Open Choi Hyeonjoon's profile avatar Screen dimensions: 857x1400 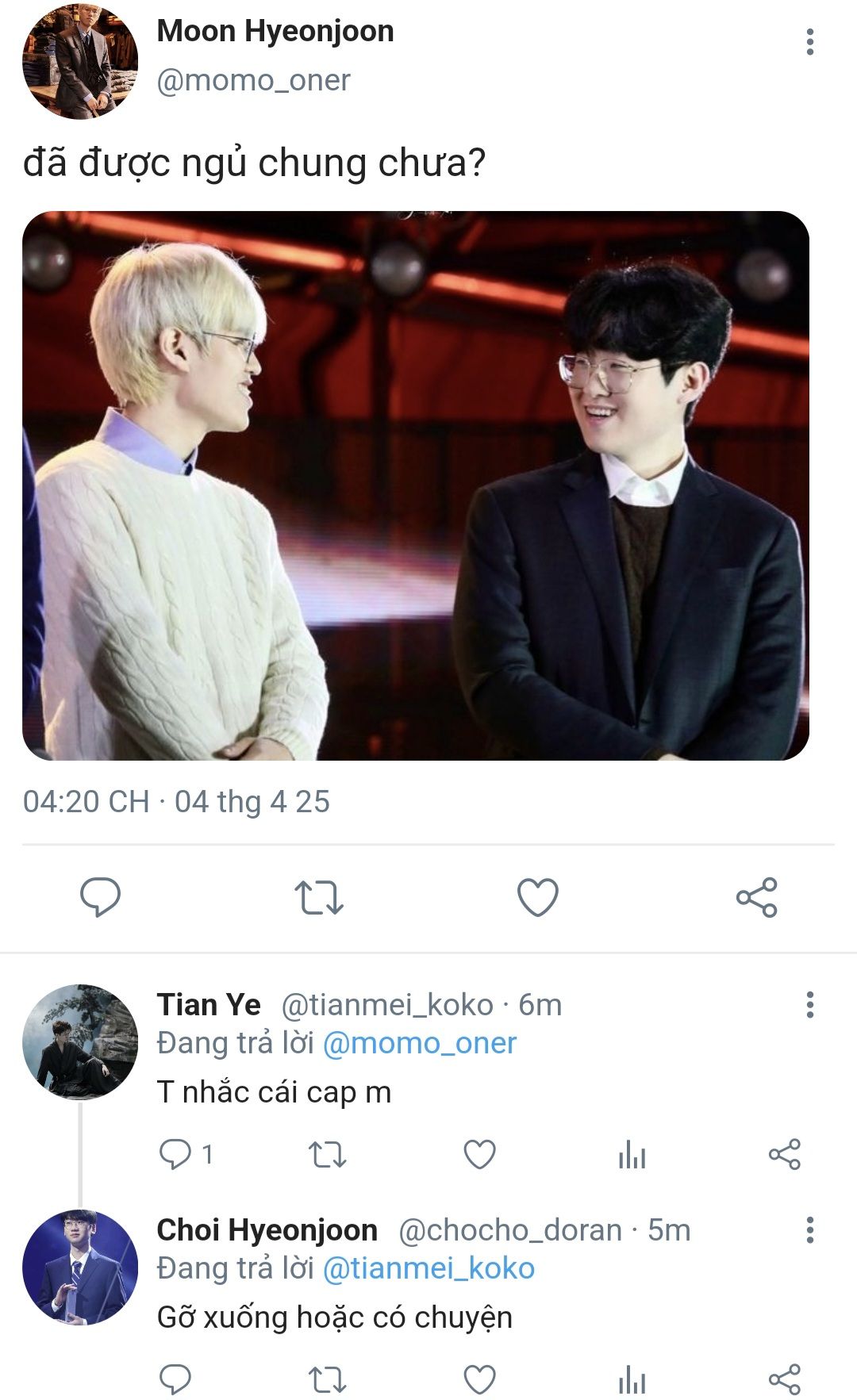[x=79, y=1267]
